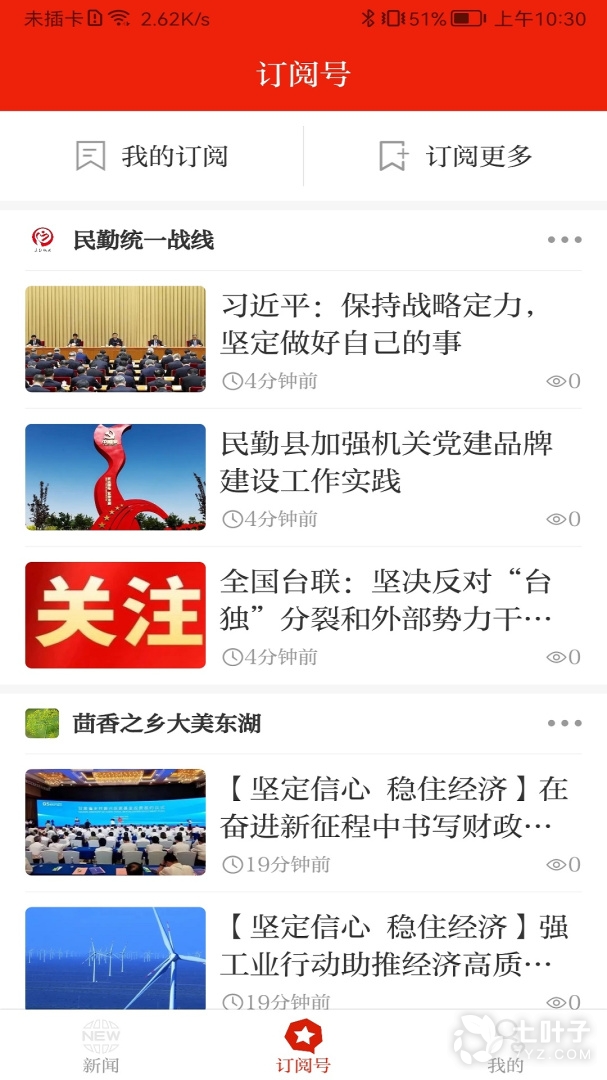Read article 习近平：保持战略定力
This screenshot has width=607, height=1080.
(x=385, y=324)
